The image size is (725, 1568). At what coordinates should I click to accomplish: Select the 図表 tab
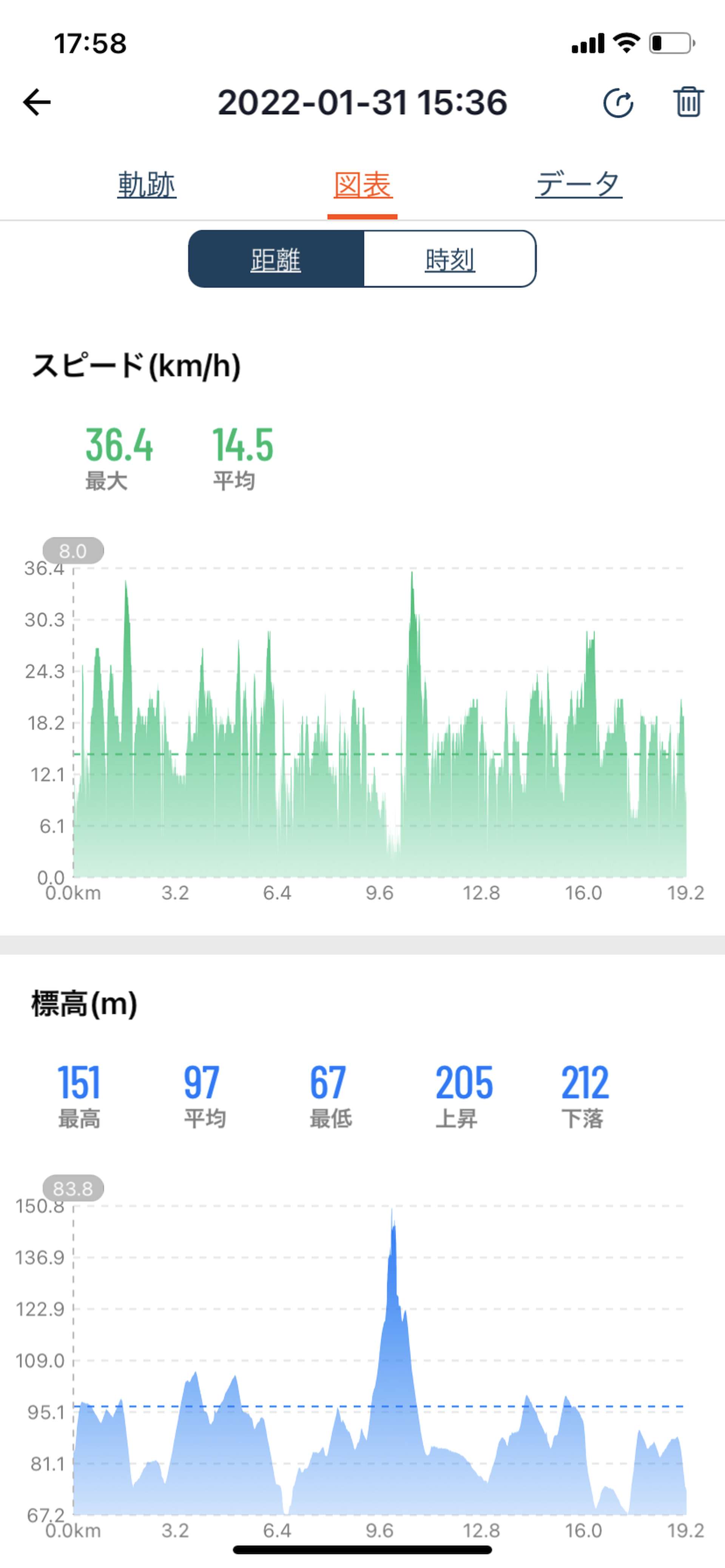362,185
